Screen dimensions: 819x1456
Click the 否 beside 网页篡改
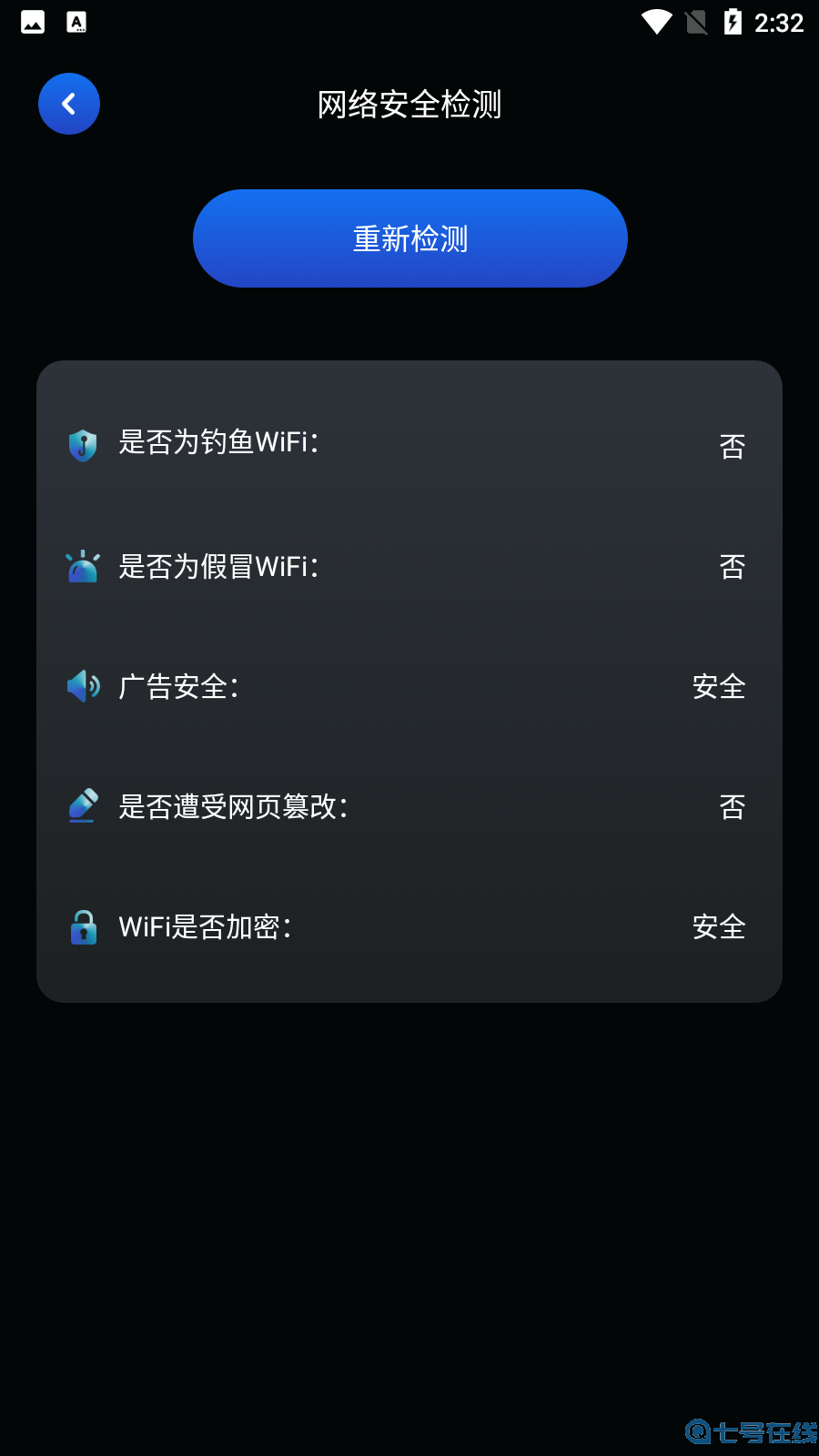[x=733, y=806]
